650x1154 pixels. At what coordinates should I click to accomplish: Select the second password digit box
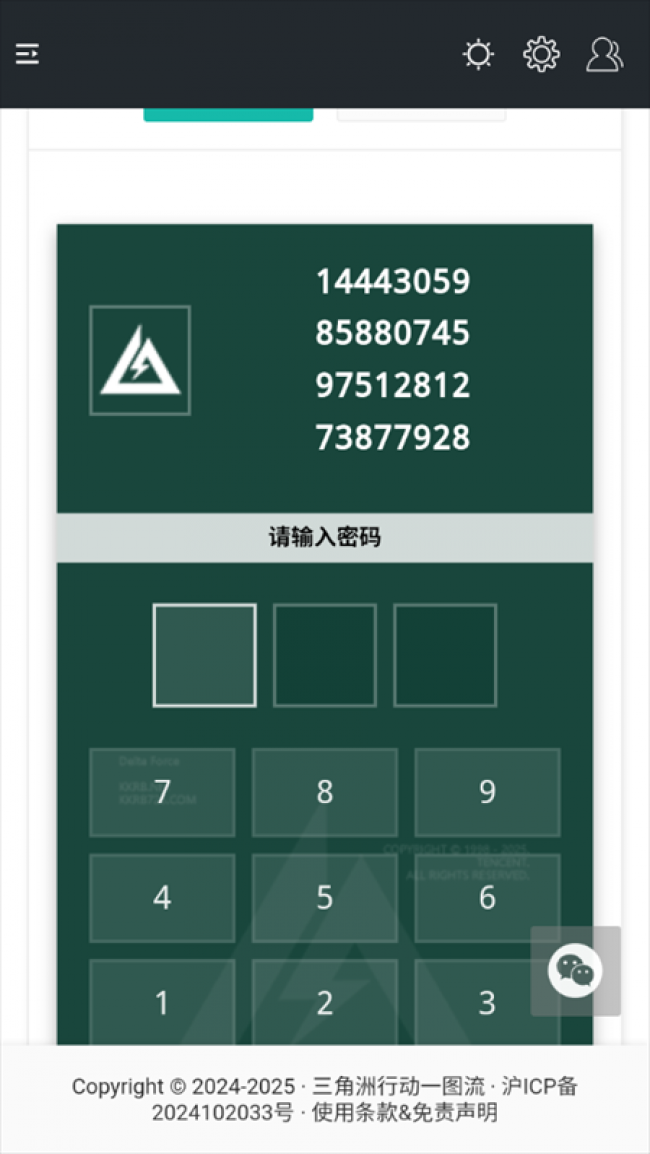(325, 655)
